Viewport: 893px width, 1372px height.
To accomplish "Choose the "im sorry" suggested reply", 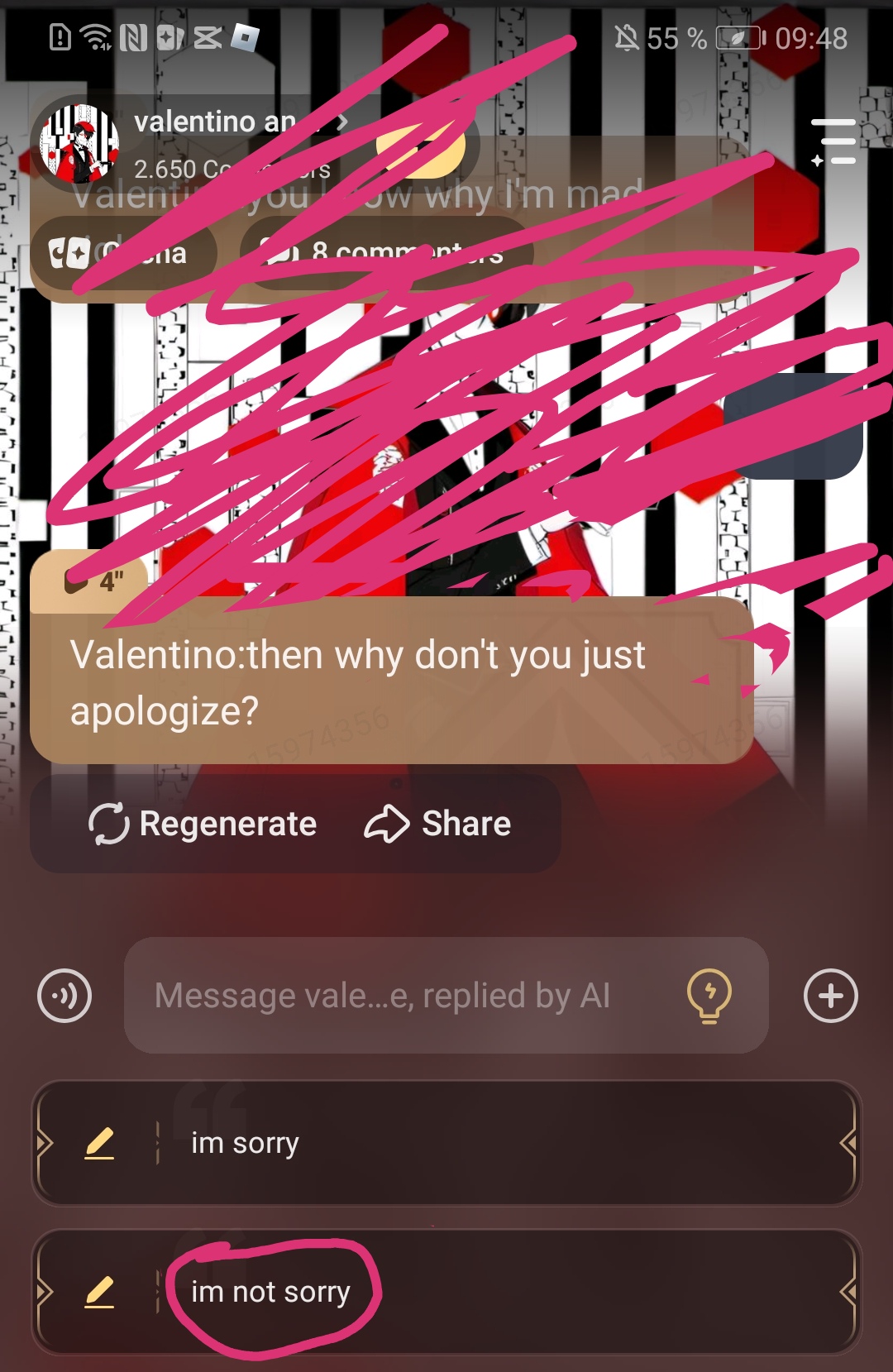I will (496, 1143).
